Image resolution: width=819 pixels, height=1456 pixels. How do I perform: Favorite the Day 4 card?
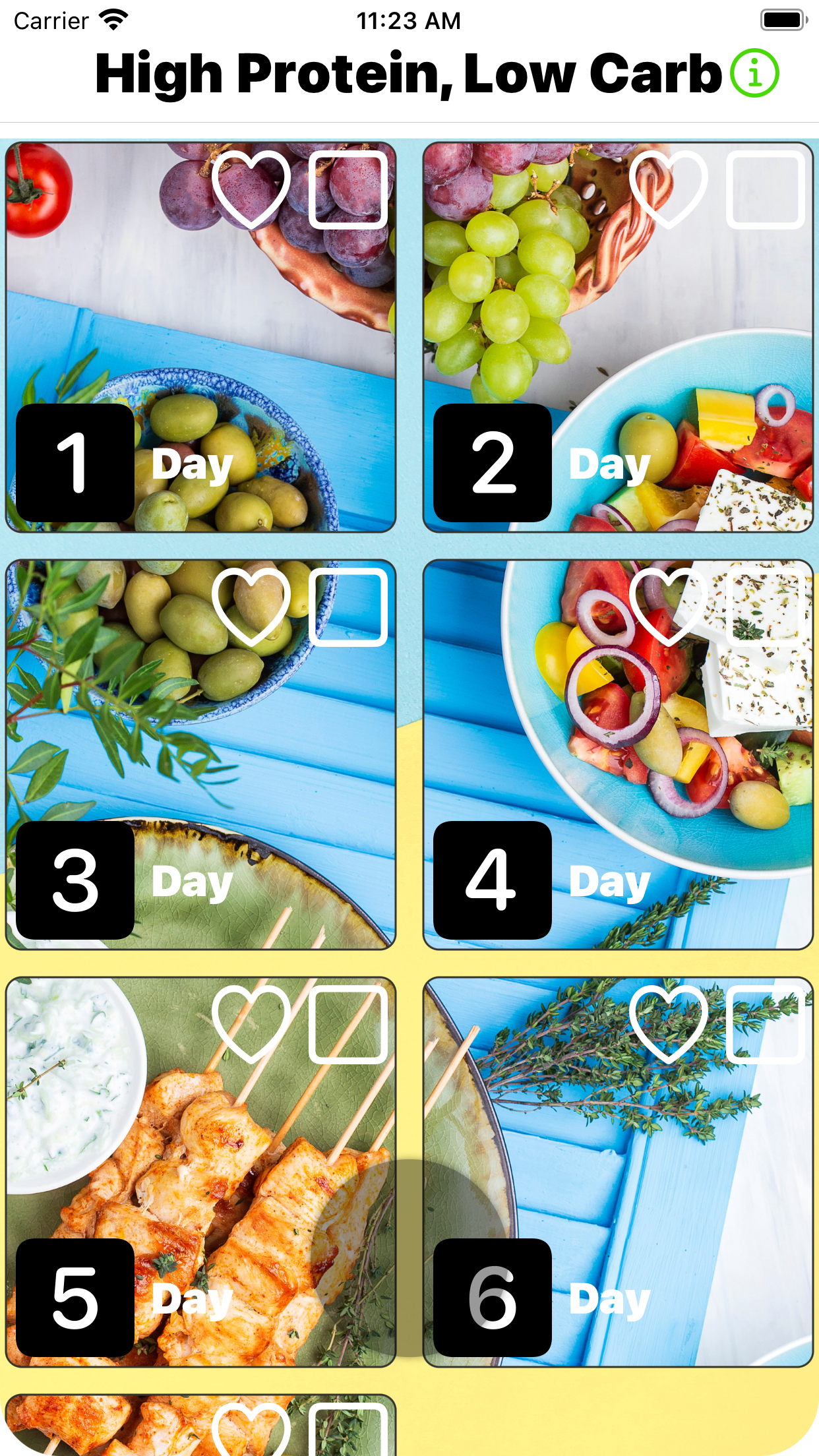tap(669, 607)
